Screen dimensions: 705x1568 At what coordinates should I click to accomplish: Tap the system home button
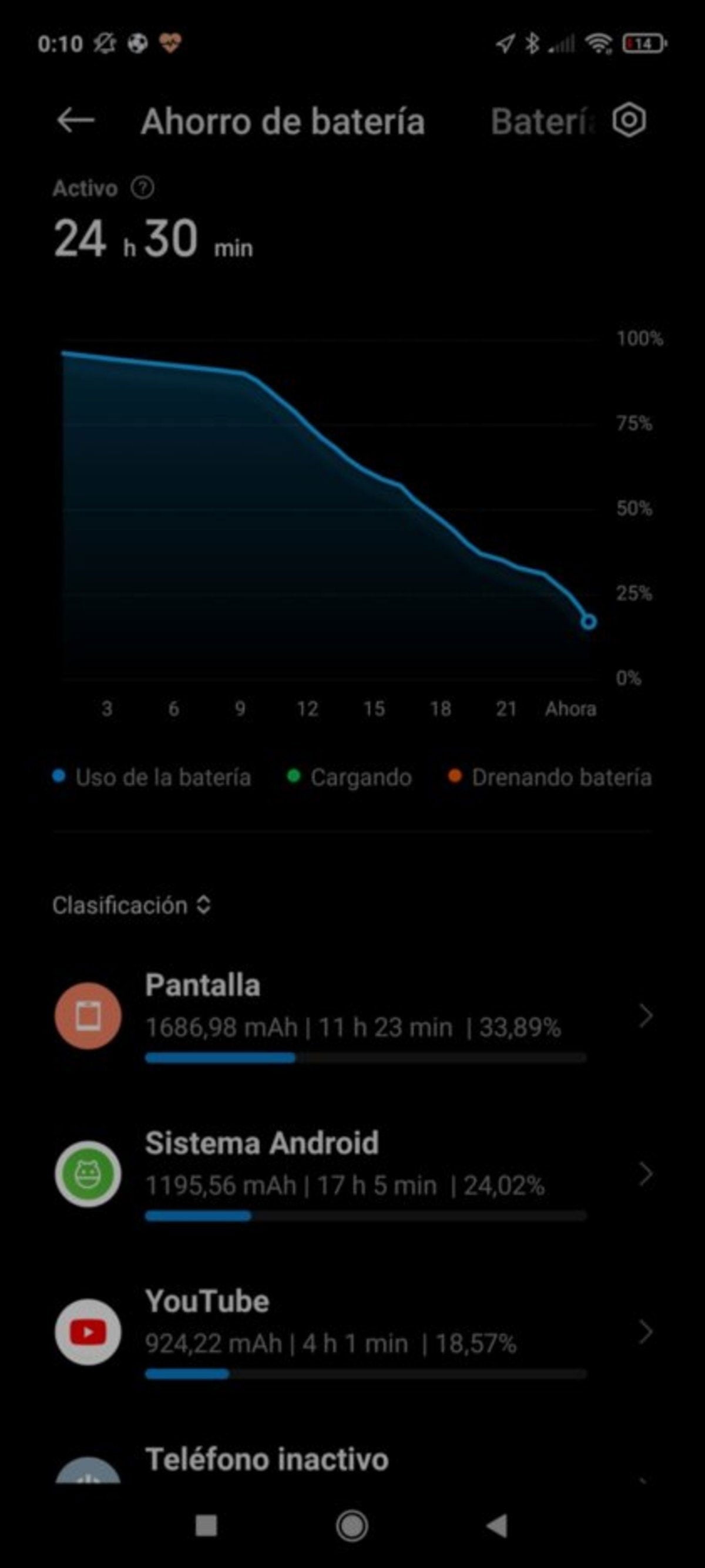[352, 1525]
